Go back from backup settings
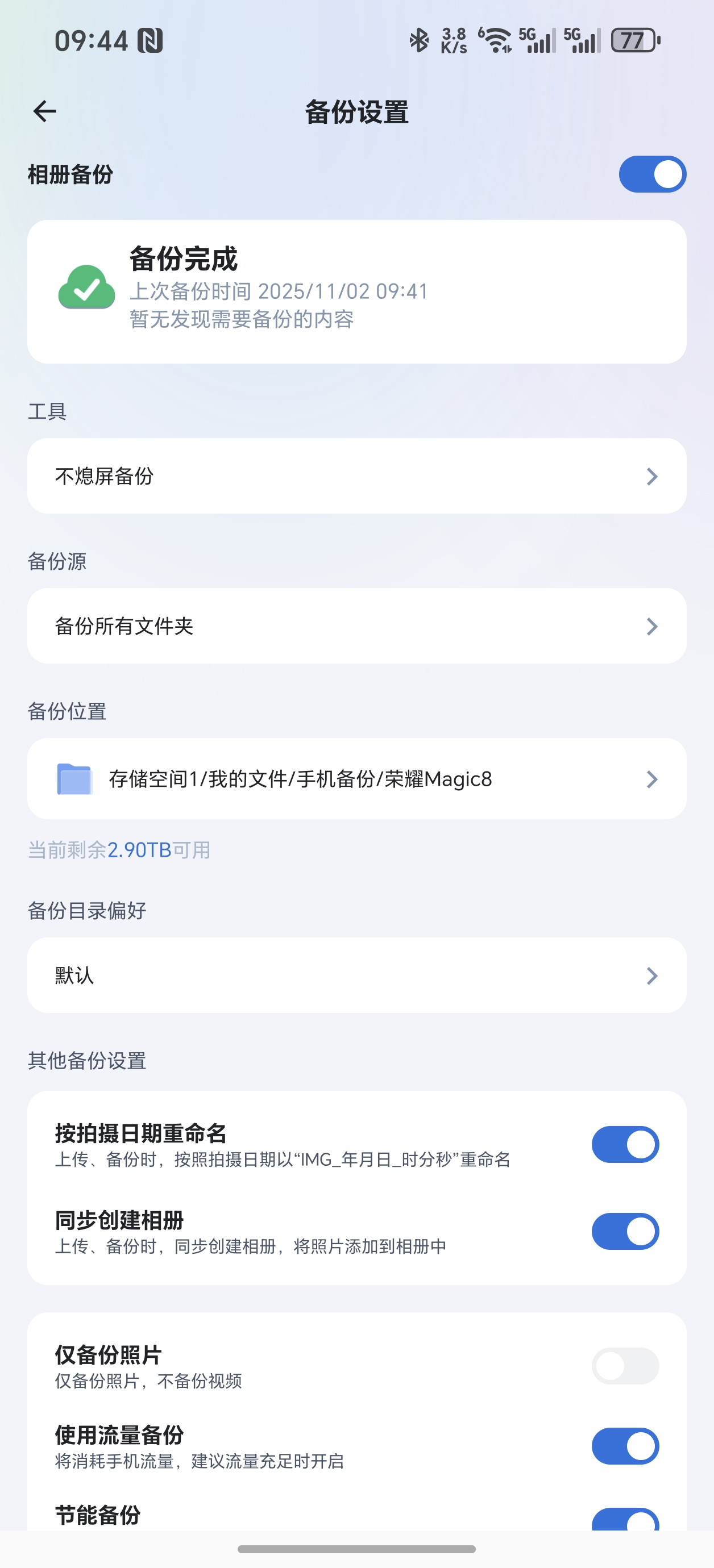 [44, 111]
